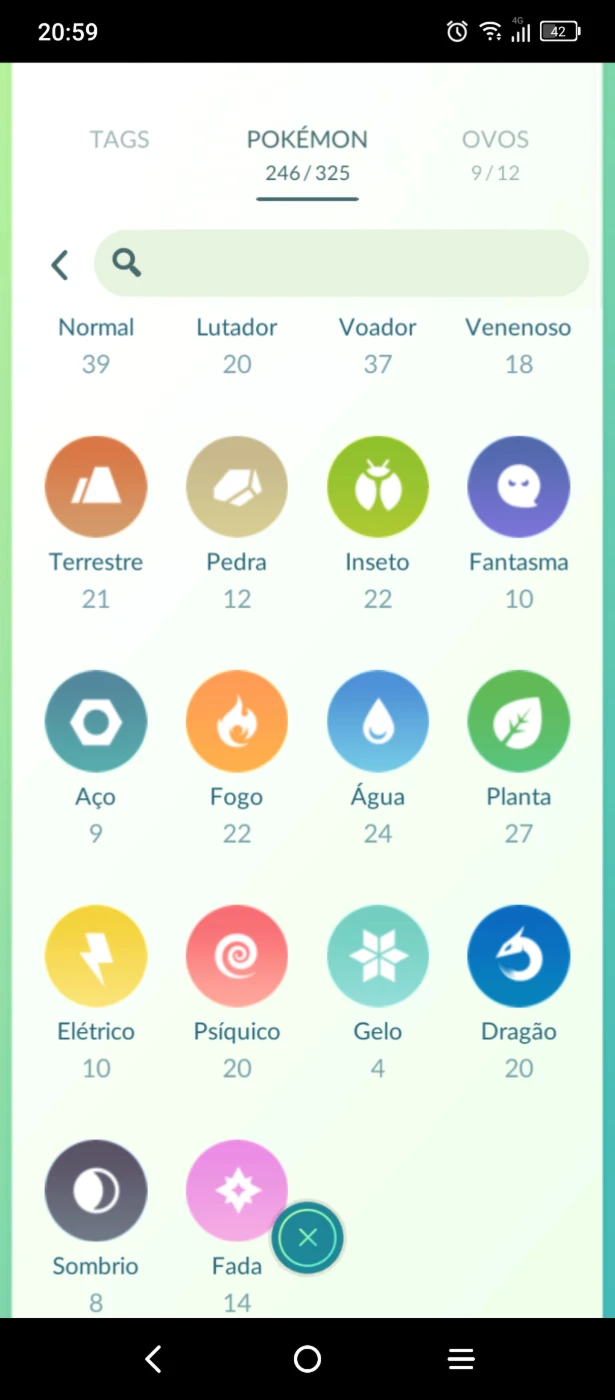
Task: Choose the Elétrico type
Action: [x=96, y=957]
